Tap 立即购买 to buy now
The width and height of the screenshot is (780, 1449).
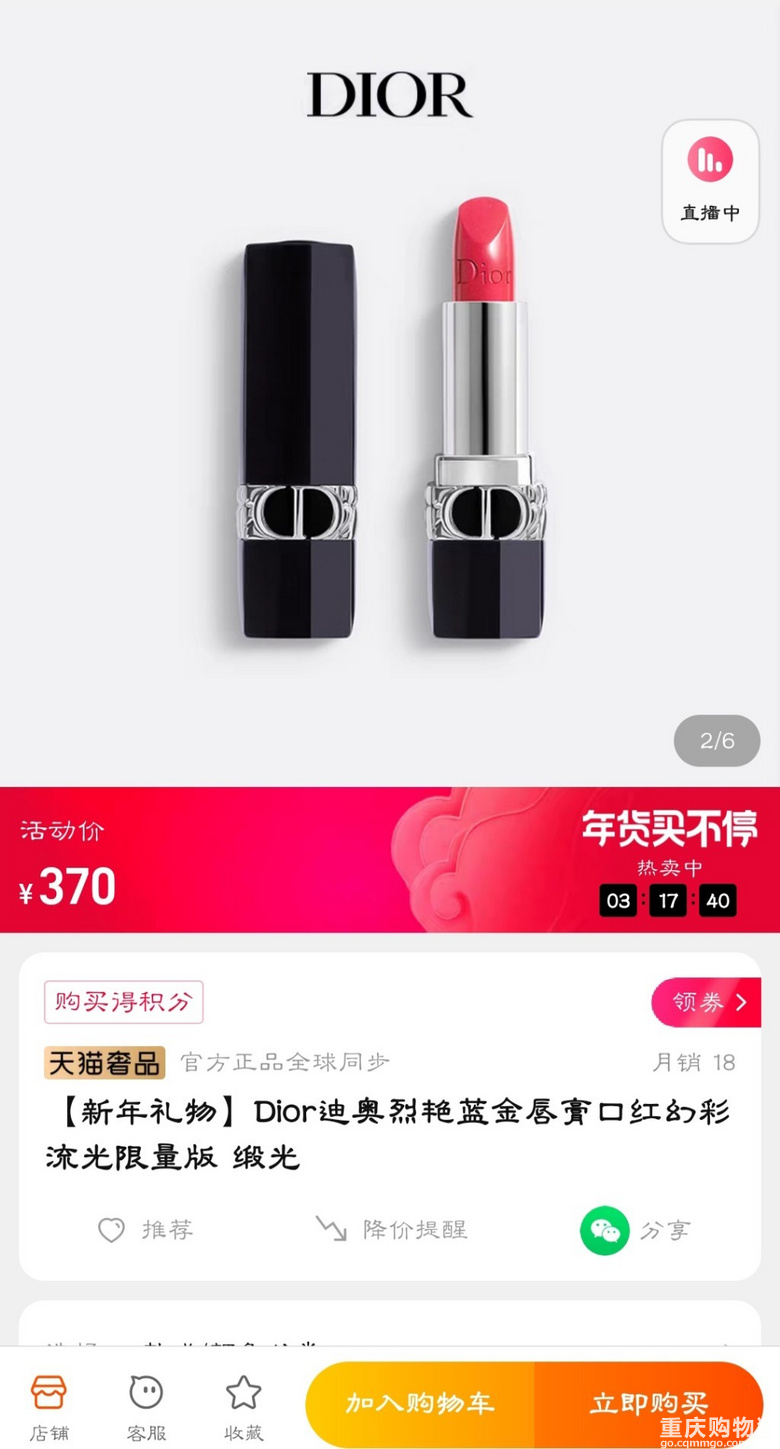pyautogui.click(x=648, y=1403)
